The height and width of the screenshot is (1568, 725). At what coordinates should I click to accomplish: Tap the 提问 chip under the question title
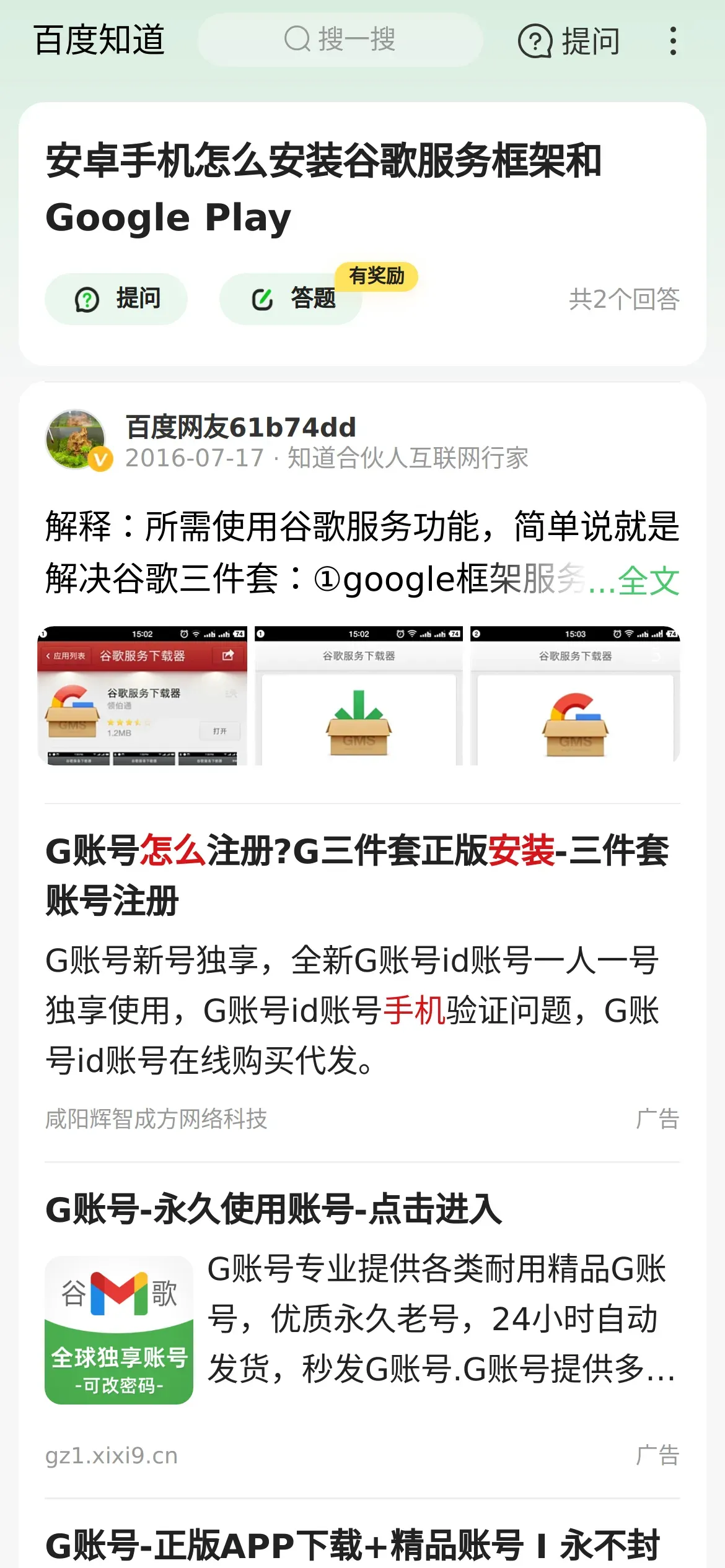pyautogui.click(x=116, y=298)
